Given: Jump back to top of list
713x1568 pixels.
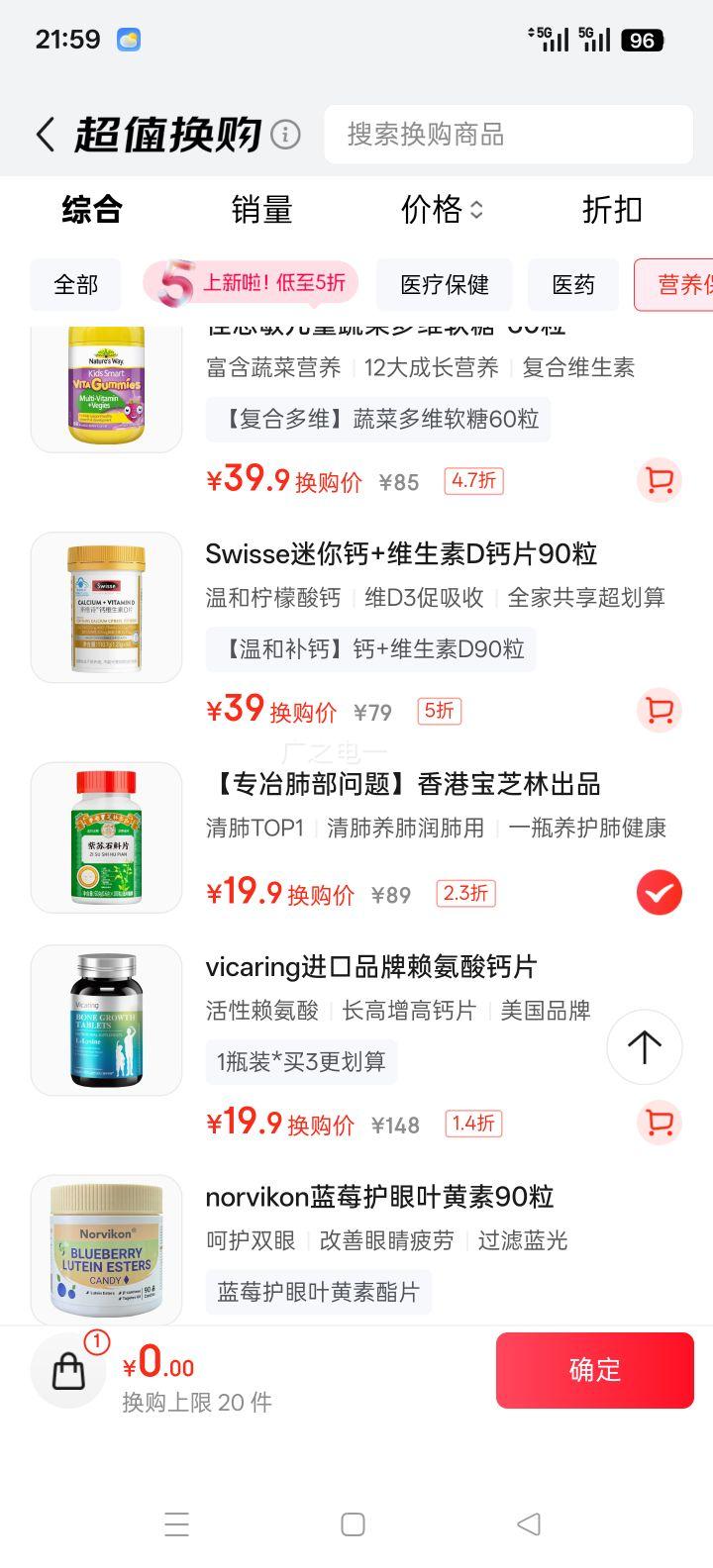Looking at the screenshot, I should (x=644, y=1047).
